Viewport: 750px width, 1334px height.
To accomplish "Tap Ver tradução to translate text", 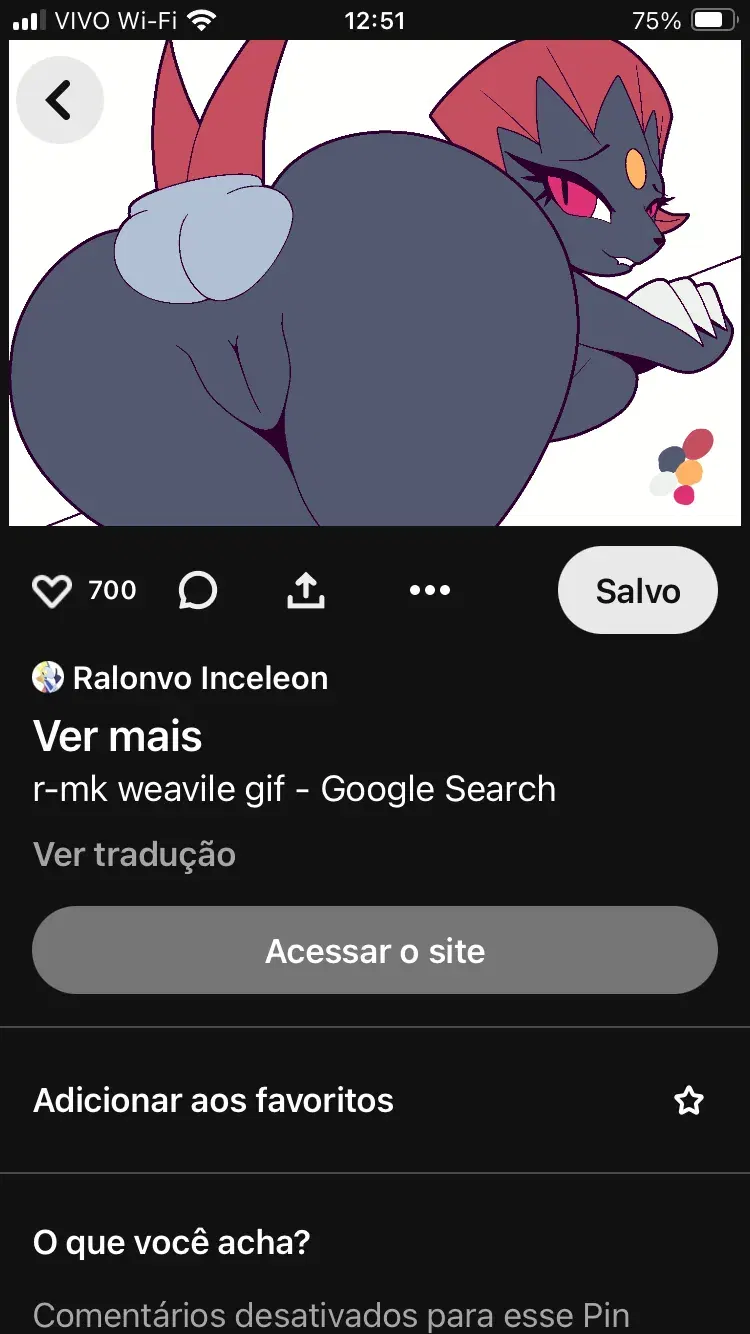I will pyautogui.click(x=135, y=855).
